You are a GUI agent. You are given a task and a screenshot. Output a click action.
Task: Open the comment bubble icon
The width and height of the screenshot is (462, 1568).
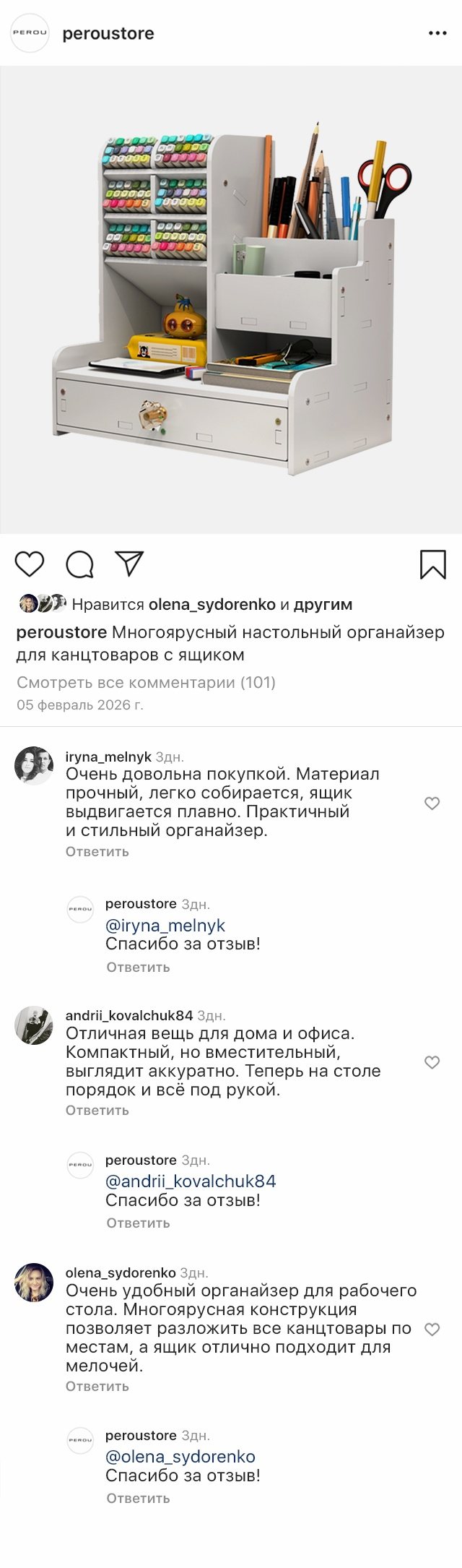click(x=79, y=564)
